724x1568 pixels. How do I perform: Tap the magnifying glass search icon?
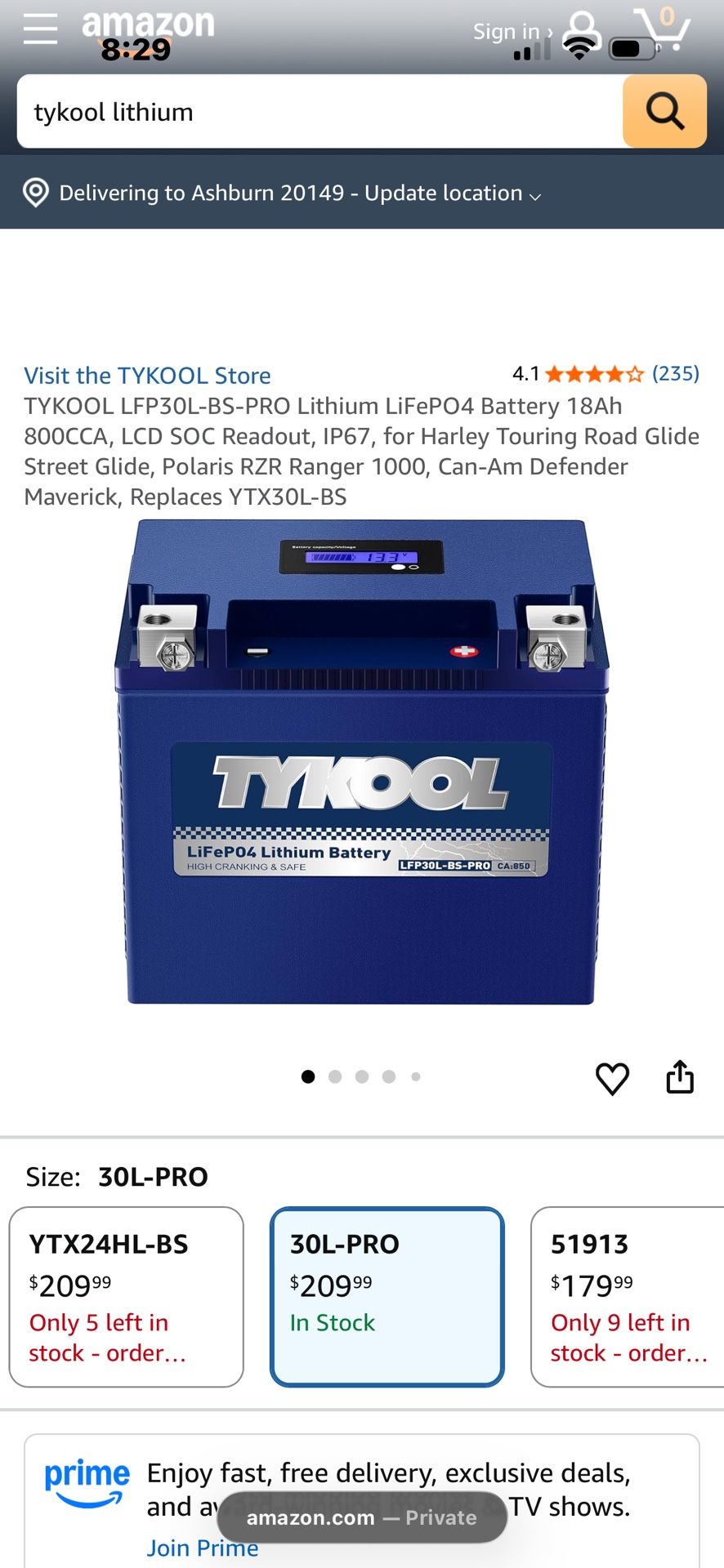coord(664,111)
